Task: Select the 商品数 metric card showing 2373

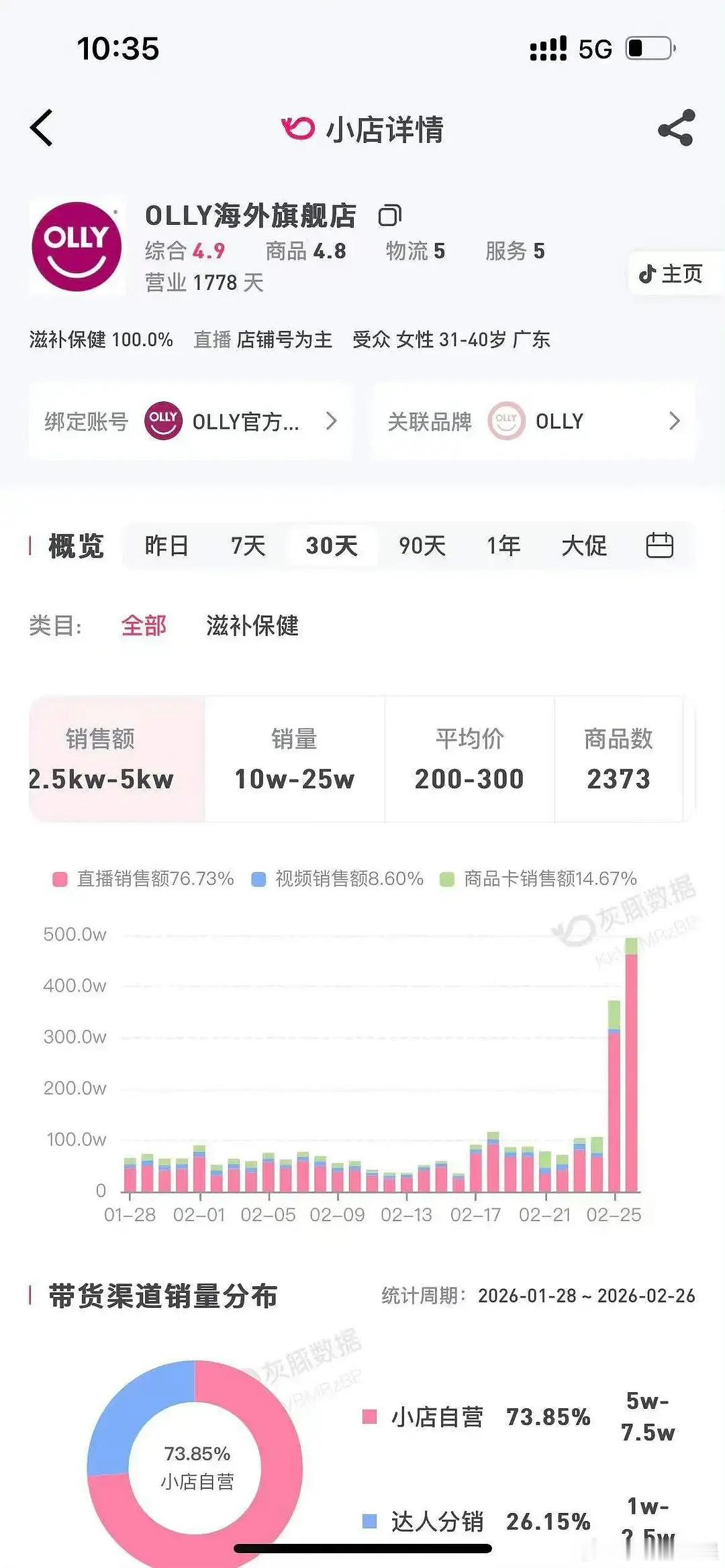Action: click(620, 758)
